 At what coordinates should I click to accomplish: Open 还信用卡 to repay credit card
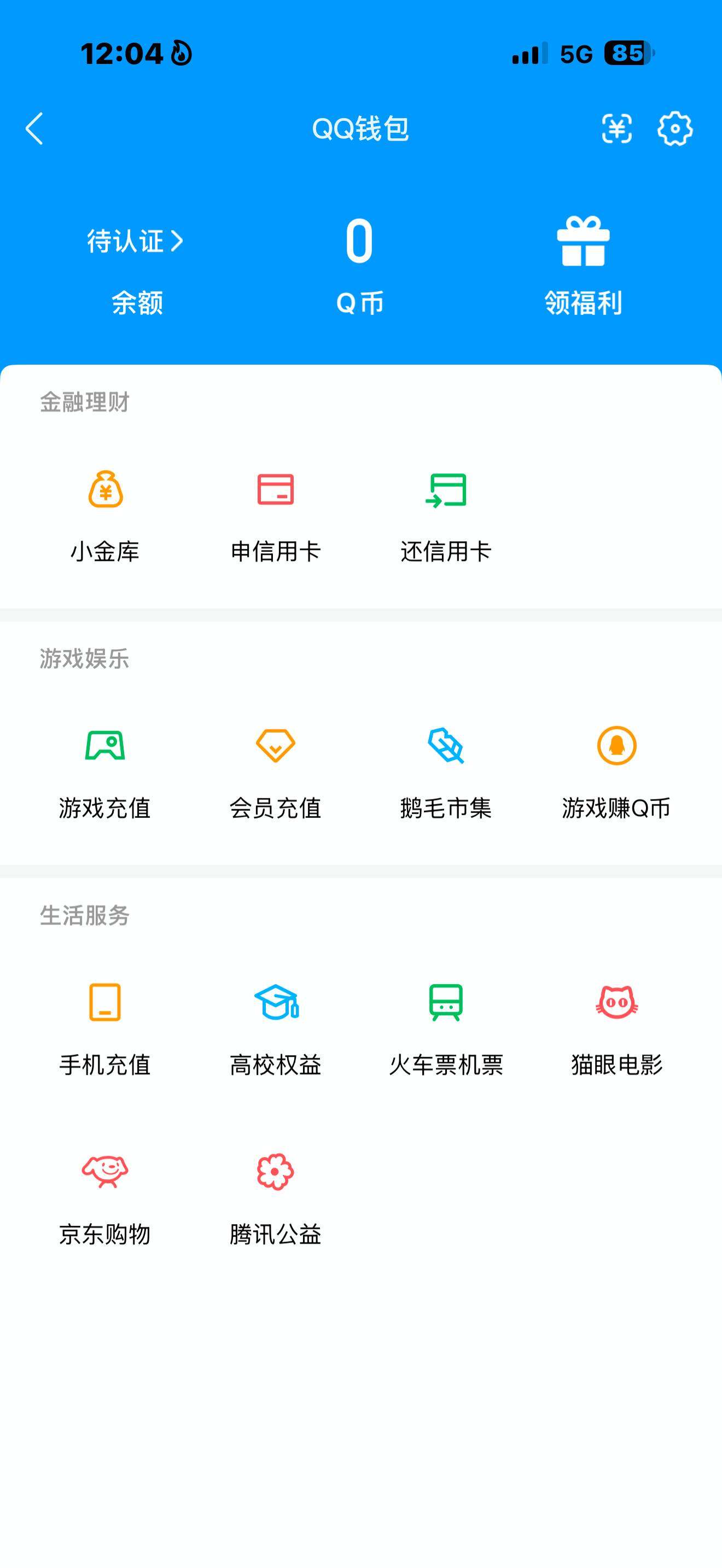click(x=446, y=514)
